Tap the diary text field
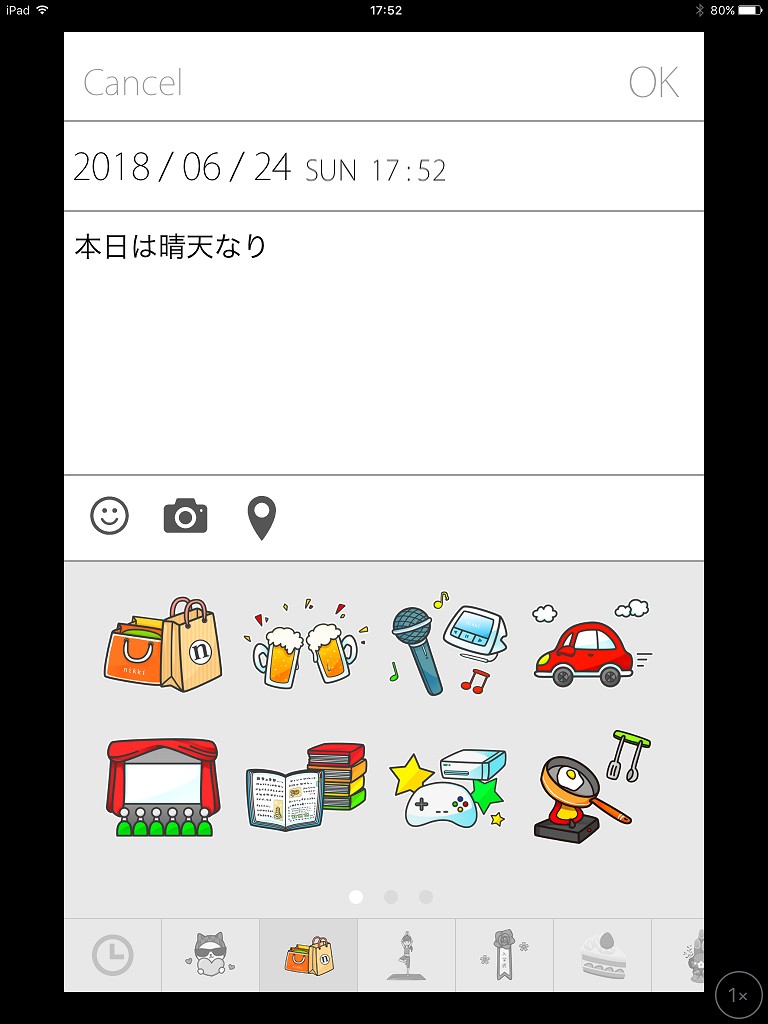 coord(384,340)
